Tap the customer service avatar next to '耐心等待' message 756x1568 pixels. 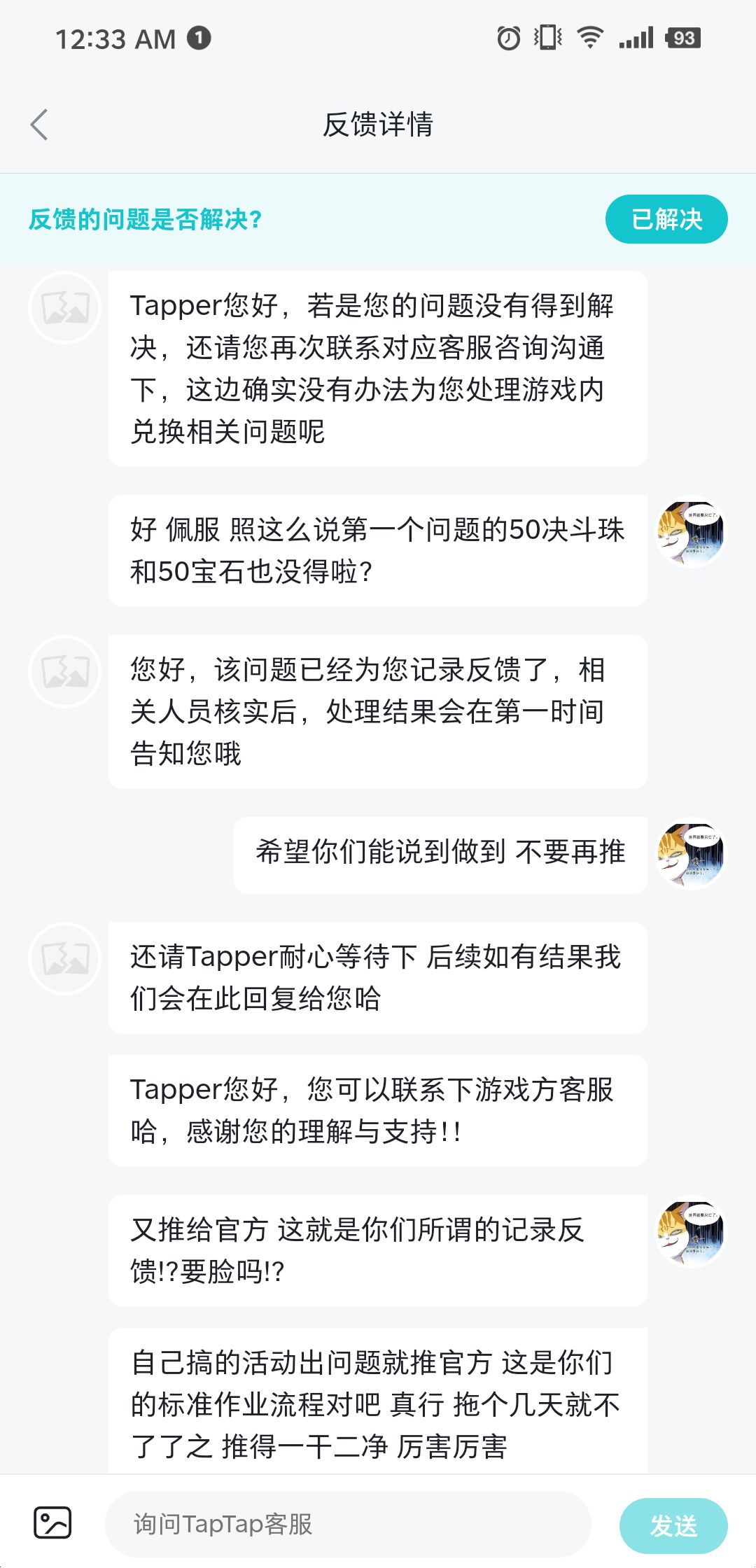click(64, 959)
